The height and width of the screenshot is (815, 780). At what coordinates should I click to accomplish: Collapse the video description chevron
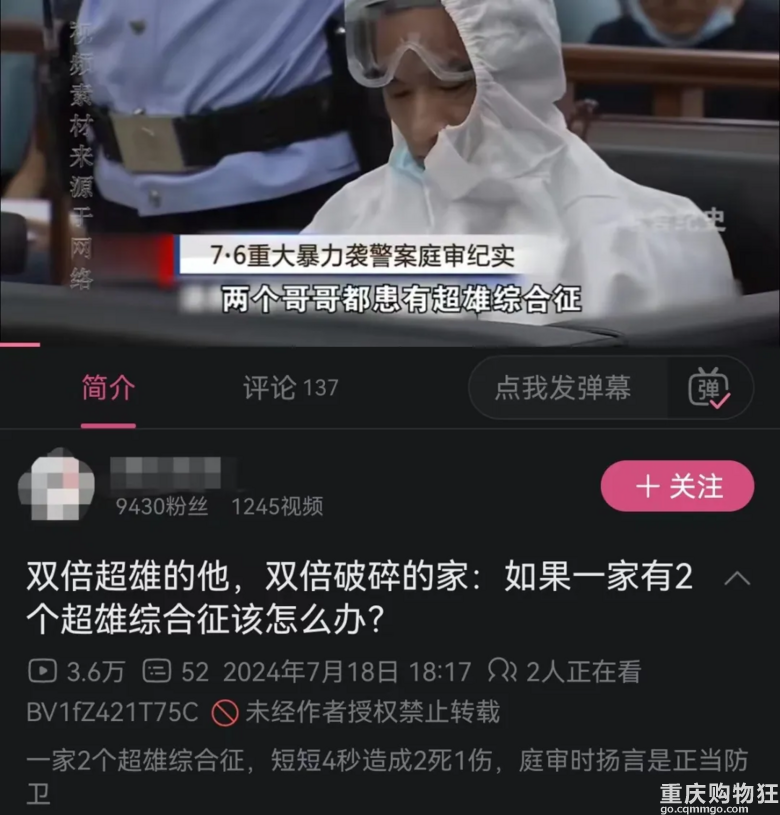click(737, 578)
